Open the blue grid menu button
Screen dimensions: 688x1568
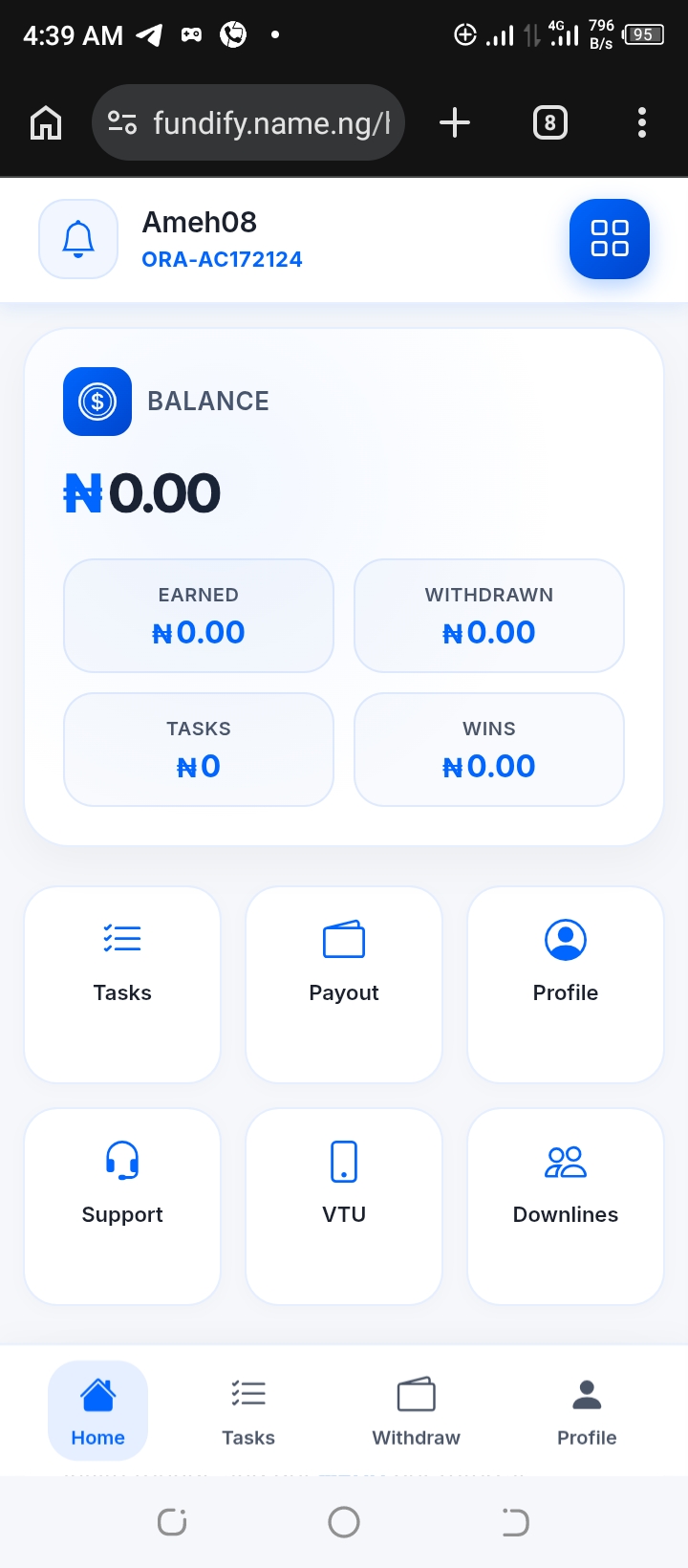click(609, 239)
